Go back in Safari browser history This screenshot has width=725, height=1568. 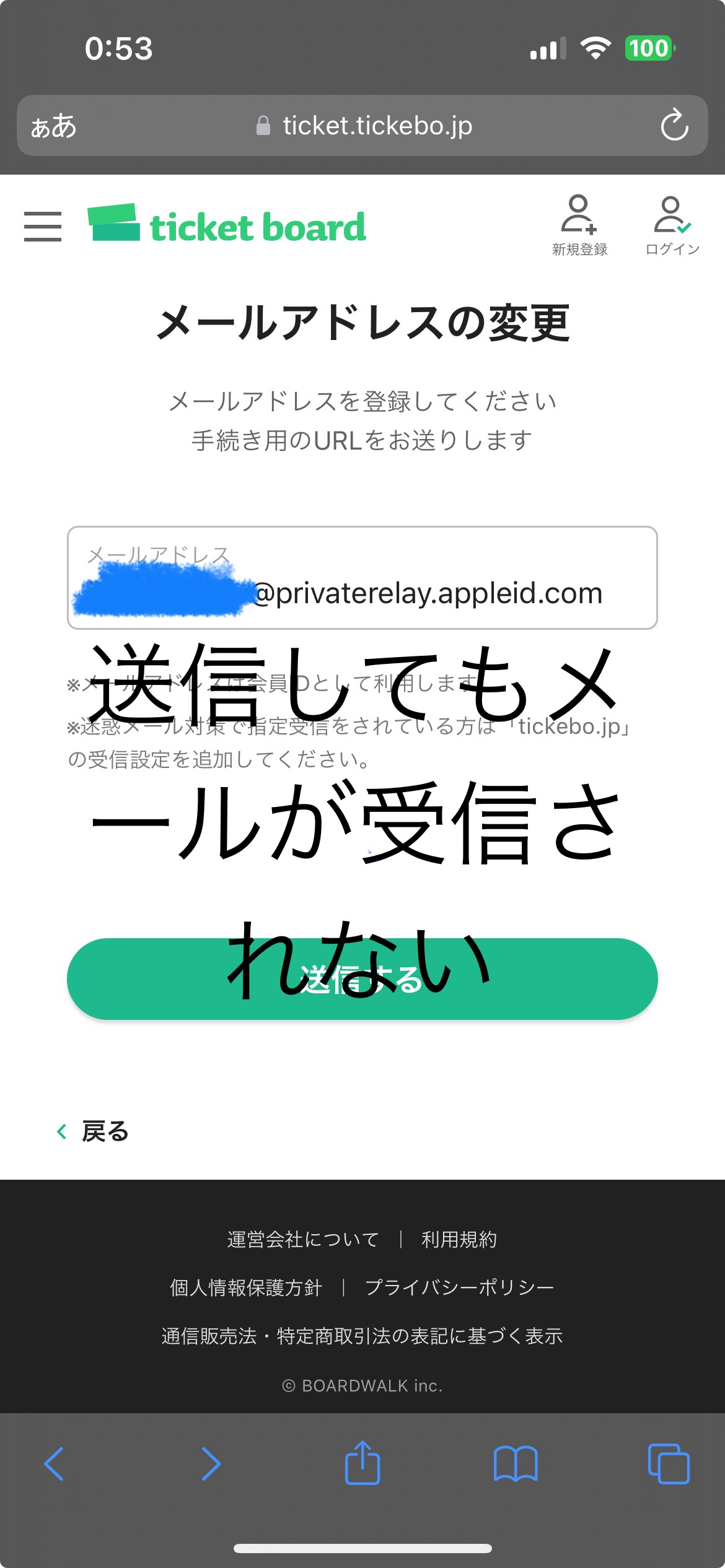tap(55, 1463)
